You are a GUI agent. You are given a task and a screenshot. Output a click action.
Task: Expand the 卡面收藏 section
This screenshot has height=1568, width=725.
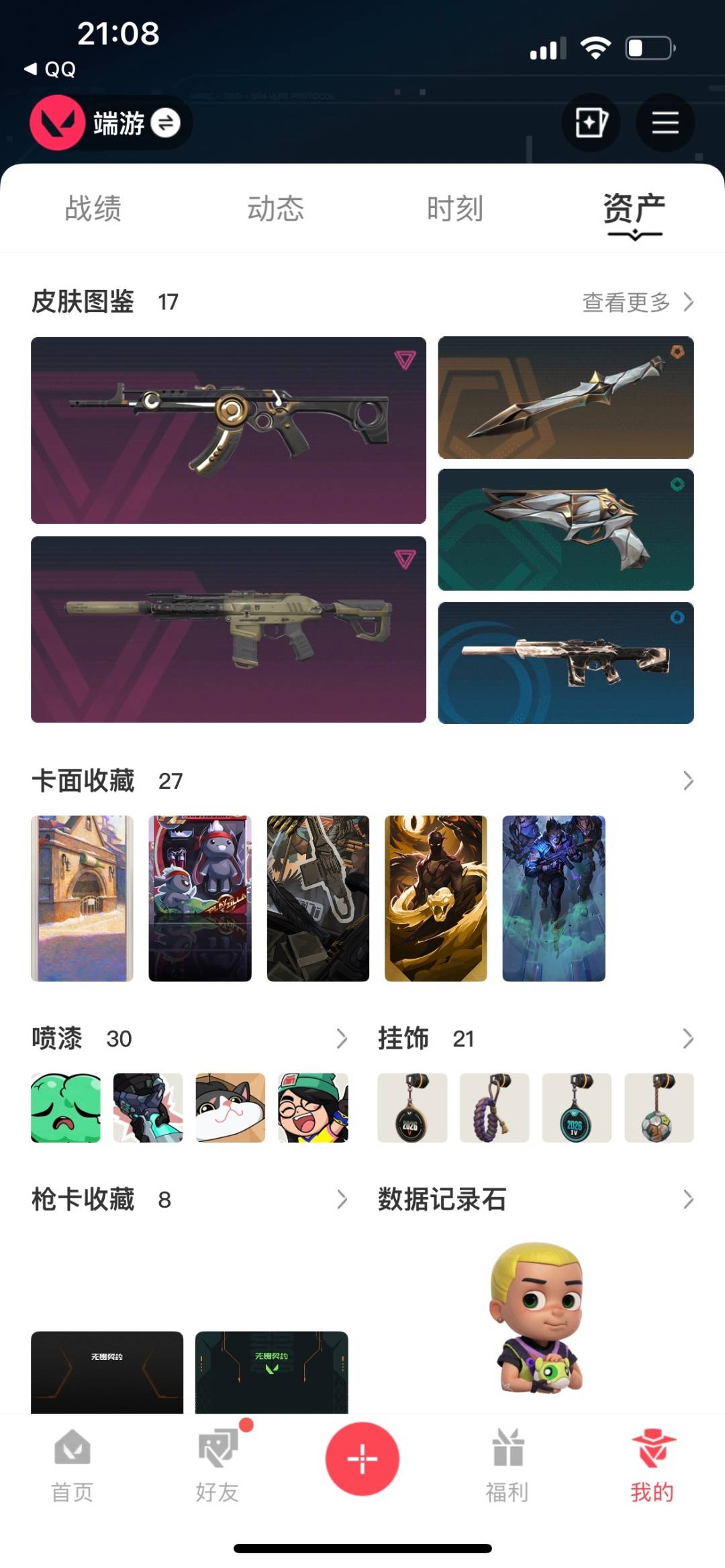click(688, 780)
